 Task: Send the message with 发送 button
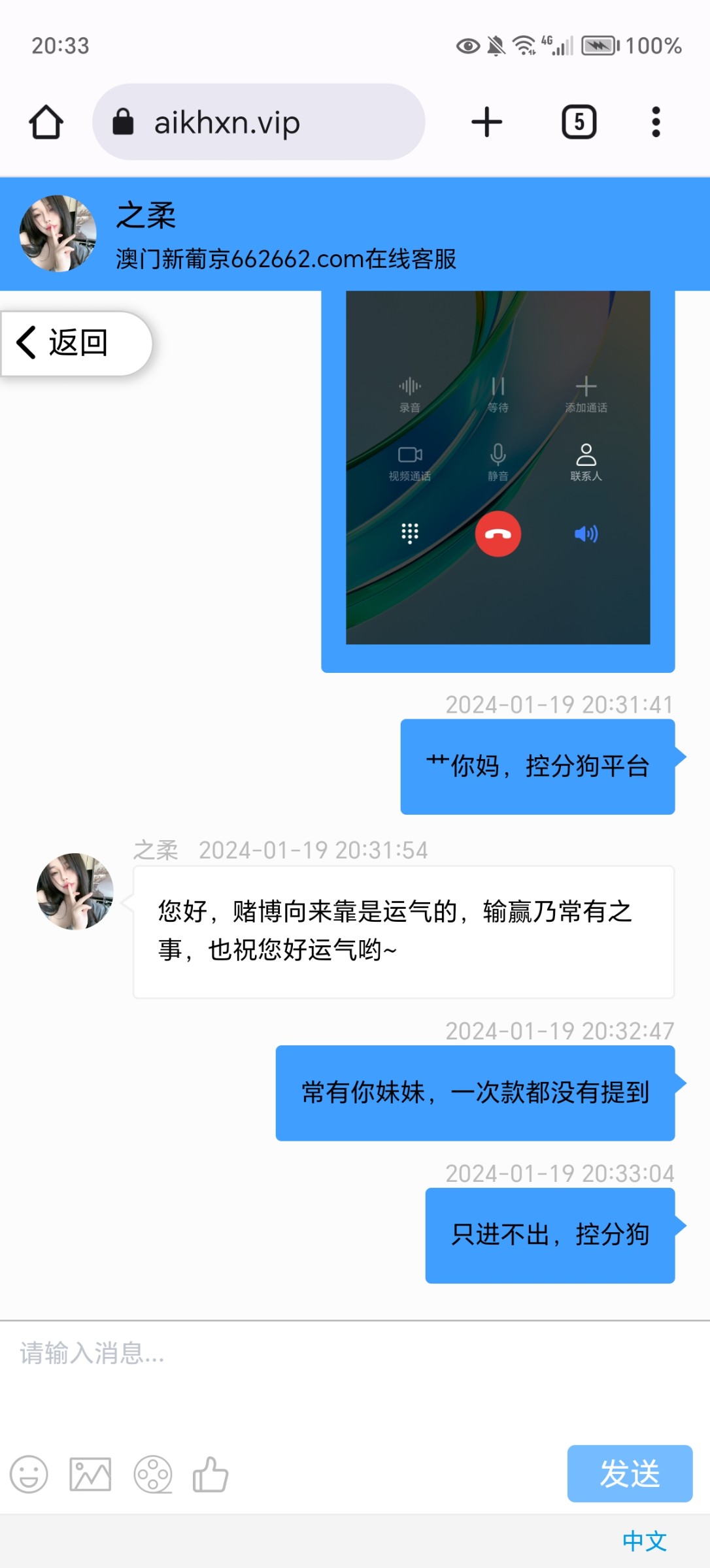pyautogui.click(x=629, y=1474)
